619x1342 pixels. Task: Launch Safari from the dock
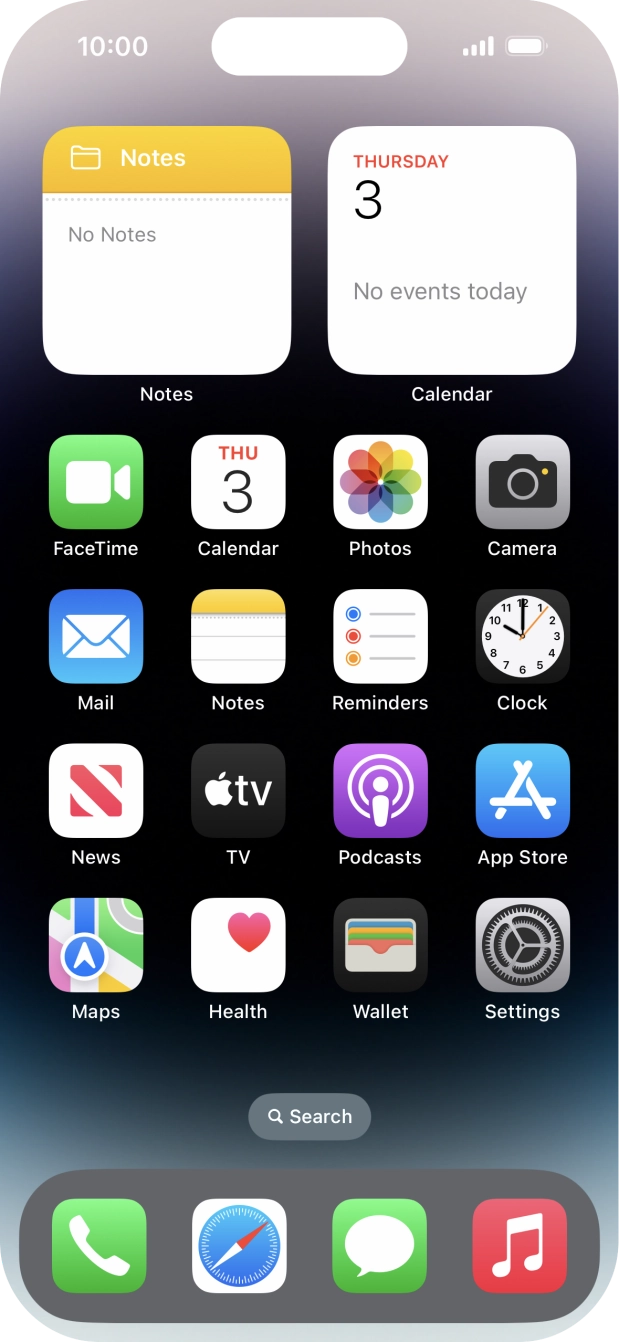coord(239,1246)
